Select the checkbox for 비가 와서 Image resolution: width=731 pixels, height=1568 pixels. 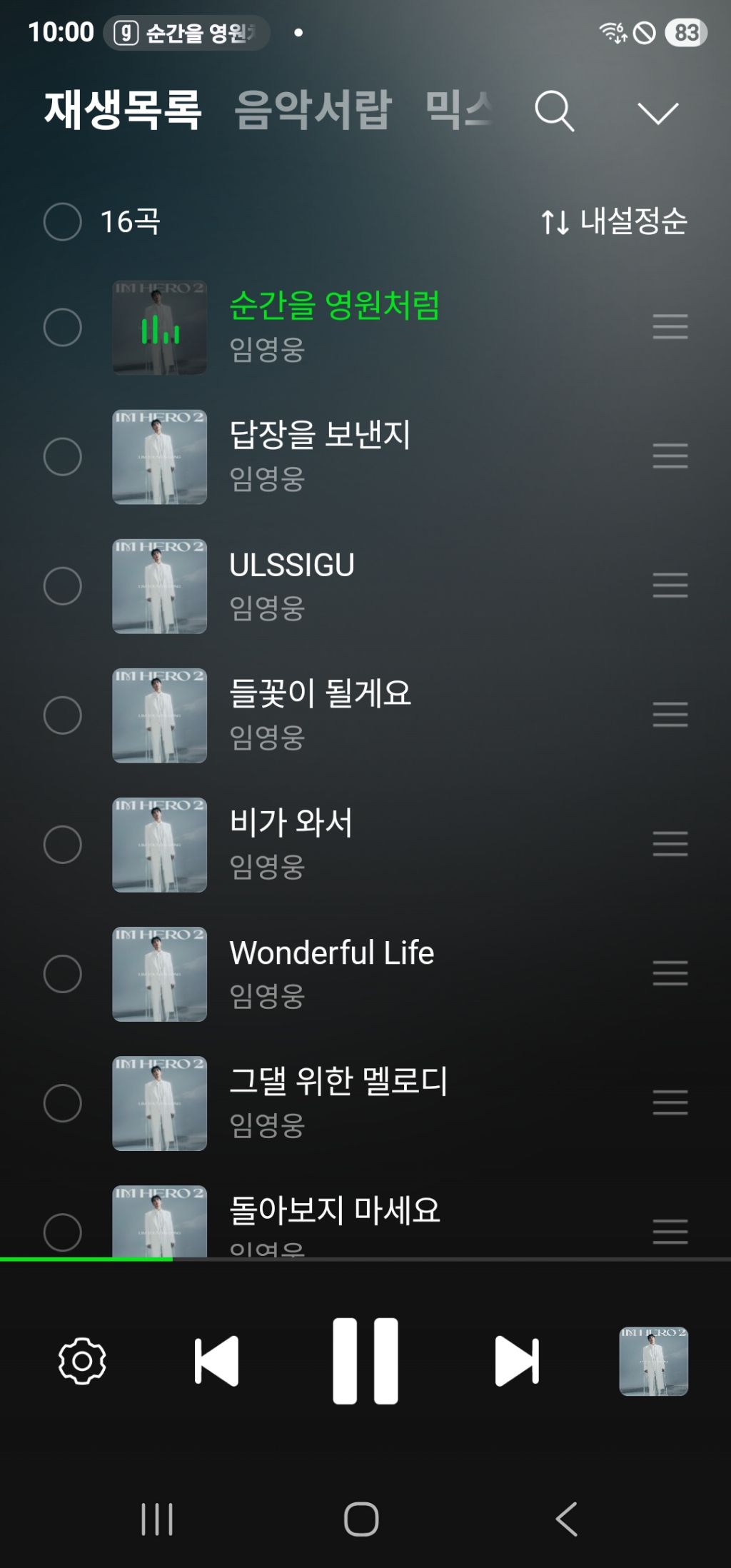[x=63, y=845]
